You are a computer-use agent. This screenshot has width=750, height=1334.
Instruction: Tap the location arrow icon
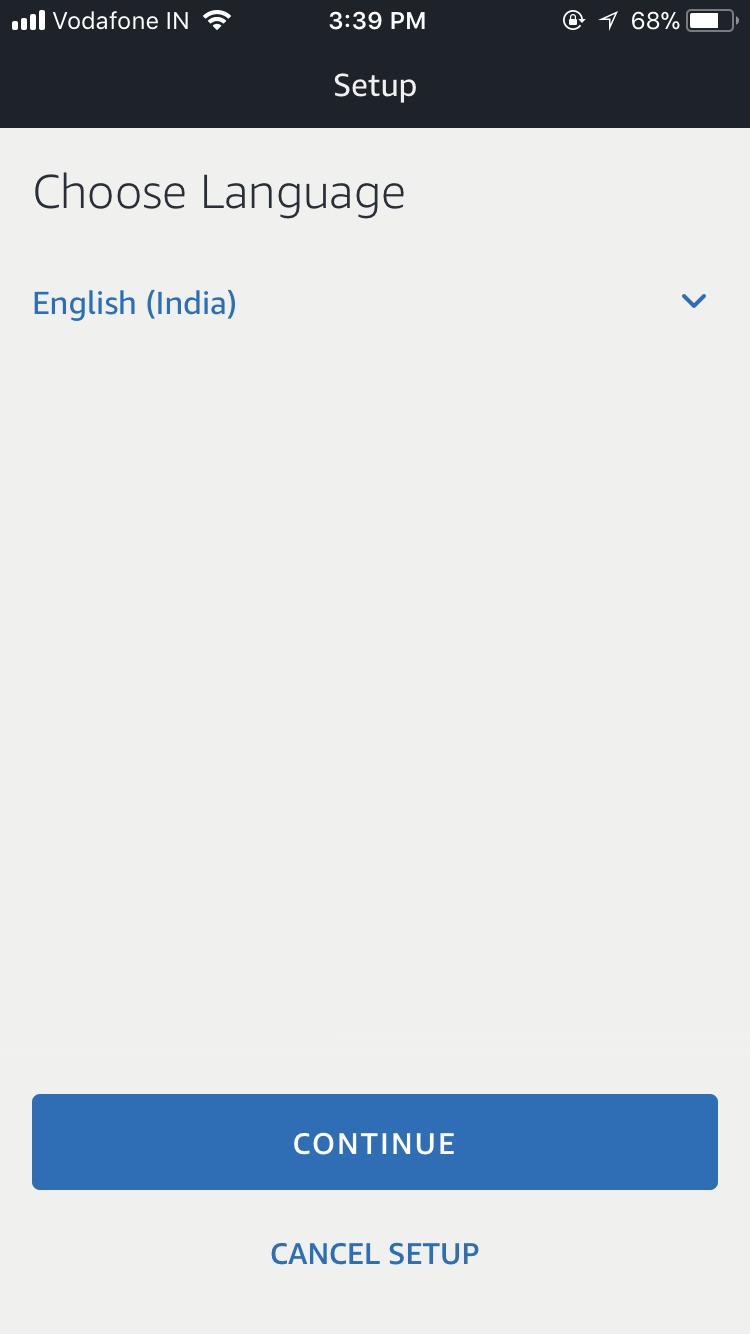coord(609,19)
